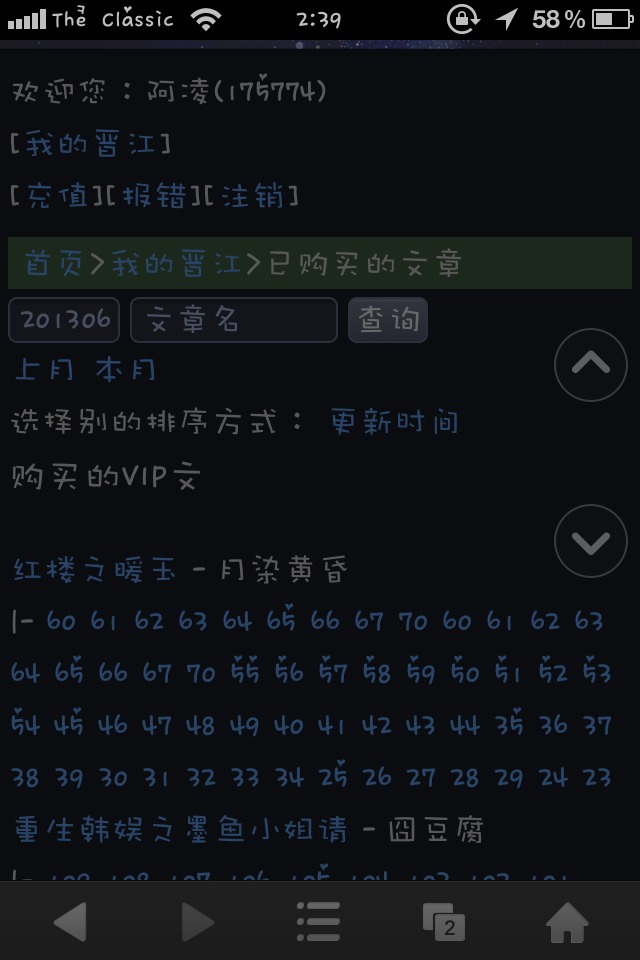Image resolution: width=640 pixels, height=960 pixels.
Task: Jump down with the round down-arrow button
Action: click(591, 542)
